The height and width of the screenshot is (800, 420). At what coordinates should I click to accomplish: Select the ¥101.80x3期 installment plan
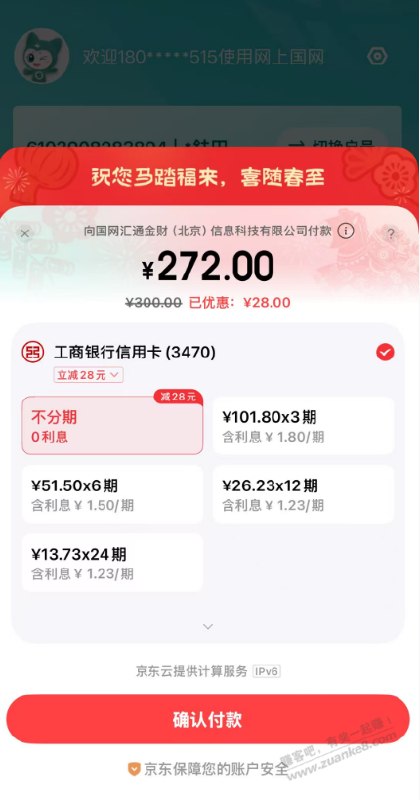[x=304, y=426]
